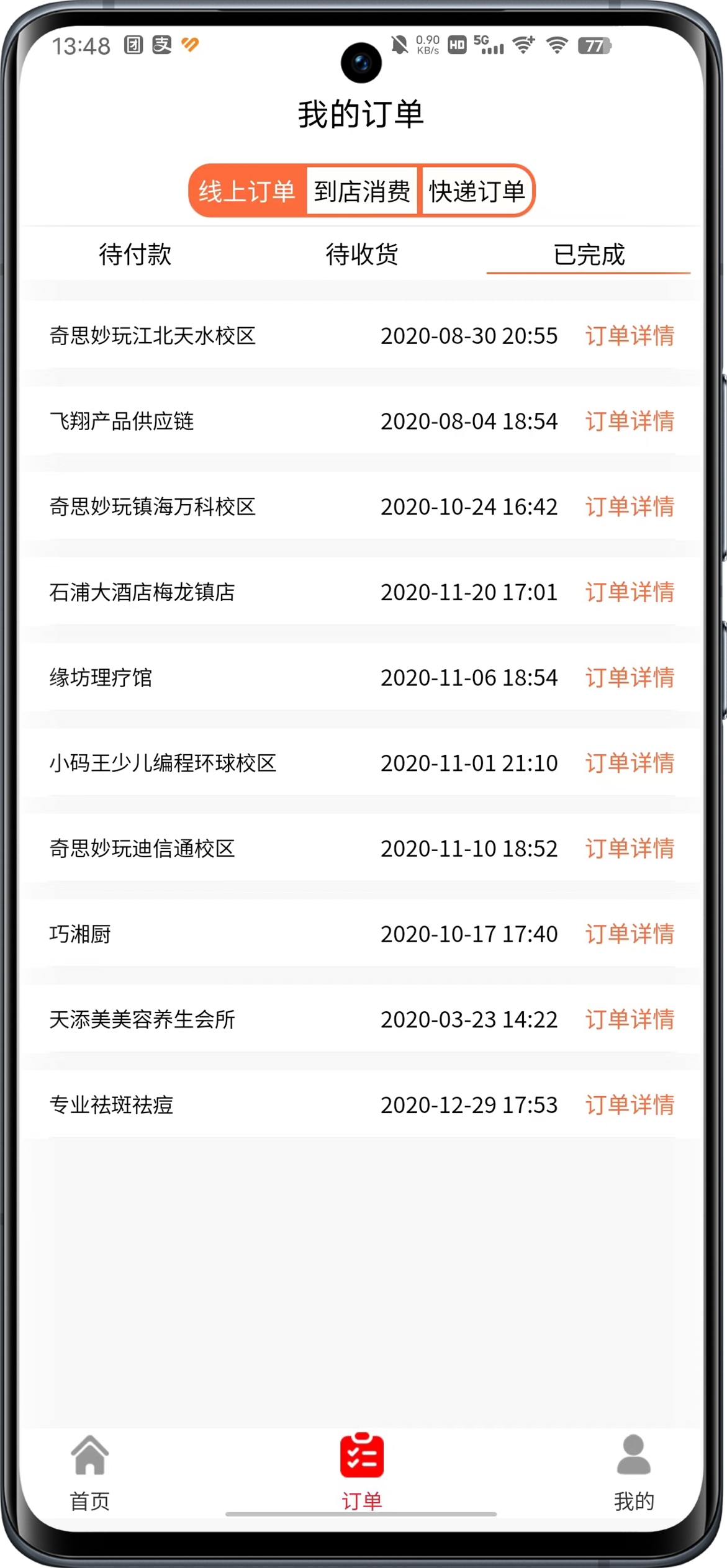
Task: Switch to the 到店消费 order type
Action: click(x=362, y=191)
